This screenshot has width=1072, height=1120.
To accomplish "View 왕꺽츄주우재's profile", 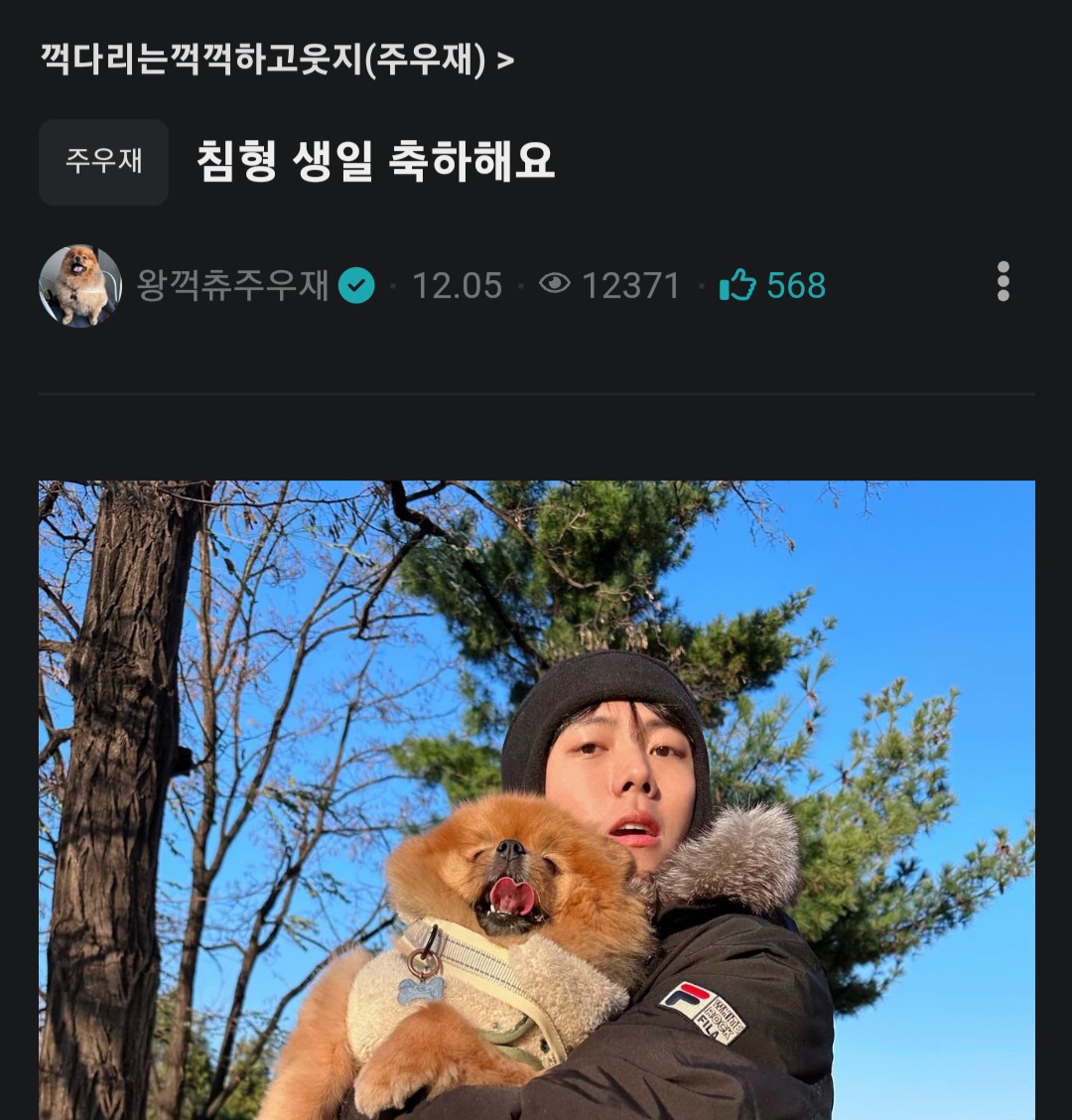I will 233,286.
